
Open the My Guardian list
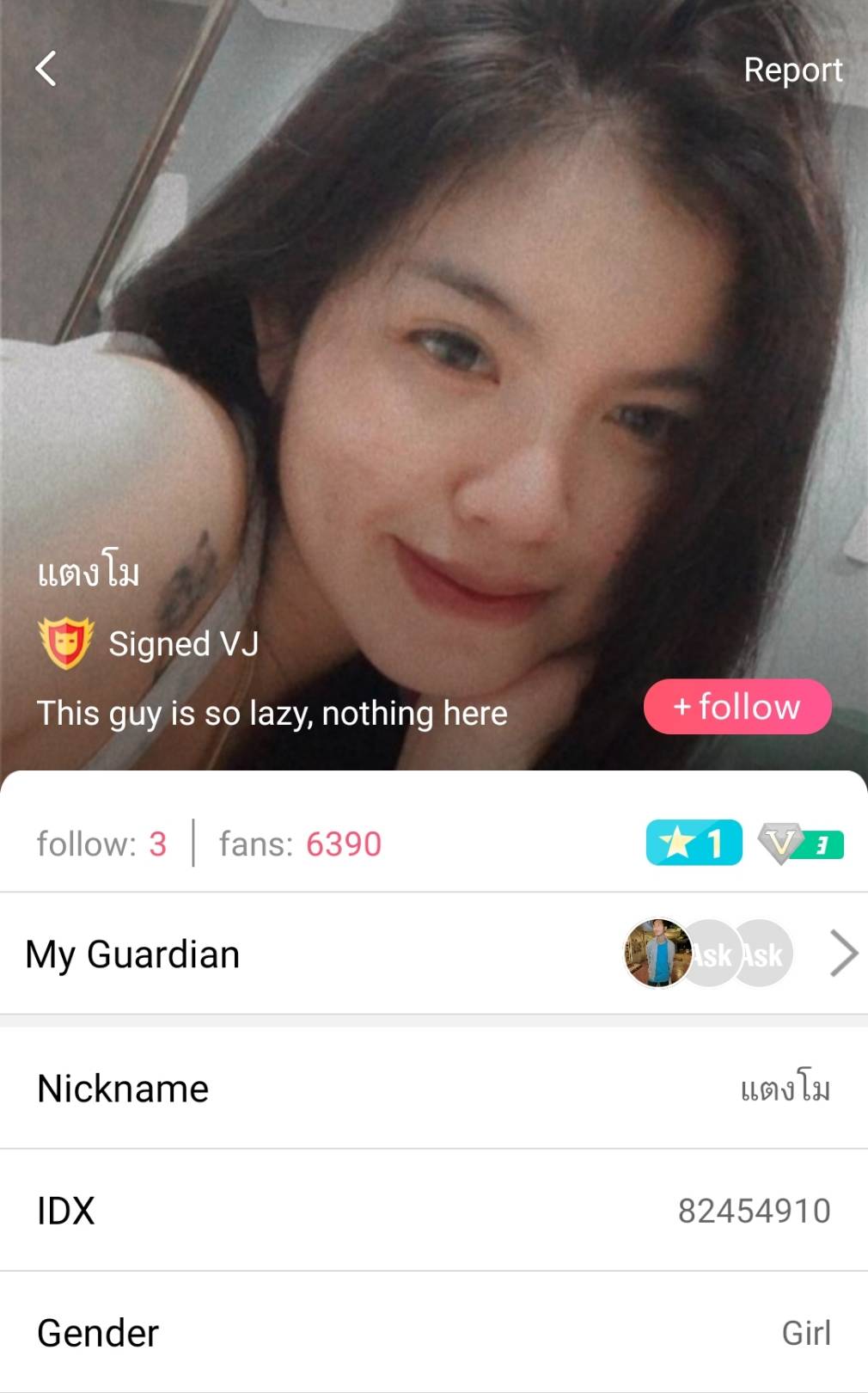[842, 954]
